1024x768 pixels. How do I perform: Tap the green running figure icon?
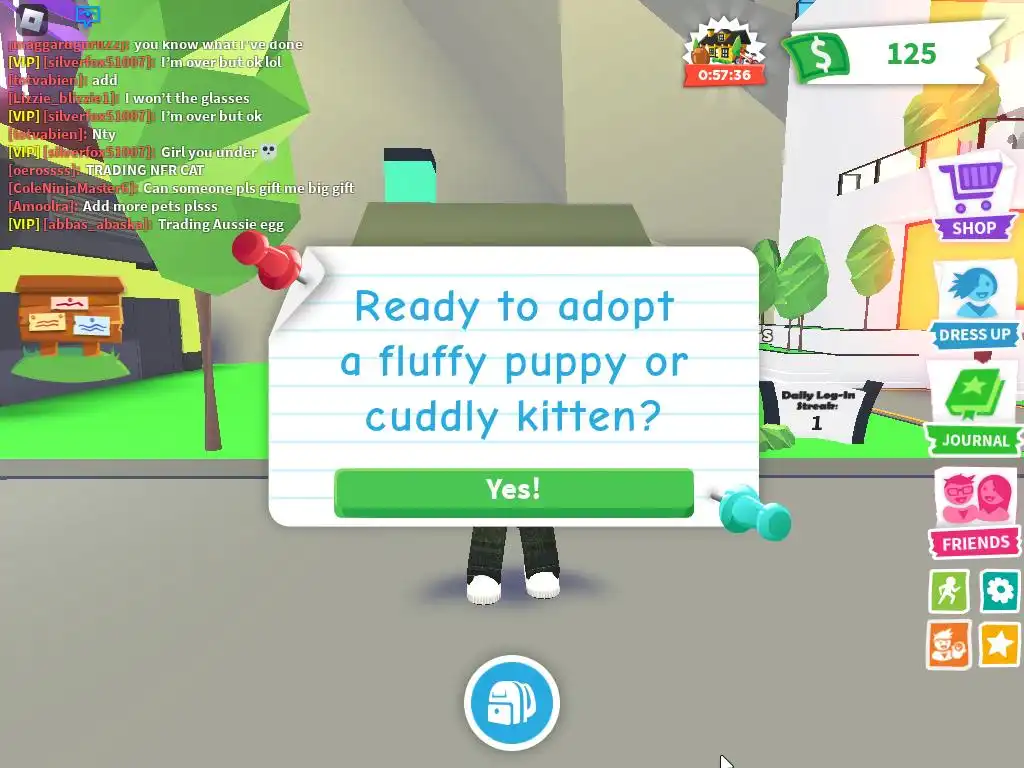pyautogui.click(x=948, y=591)
